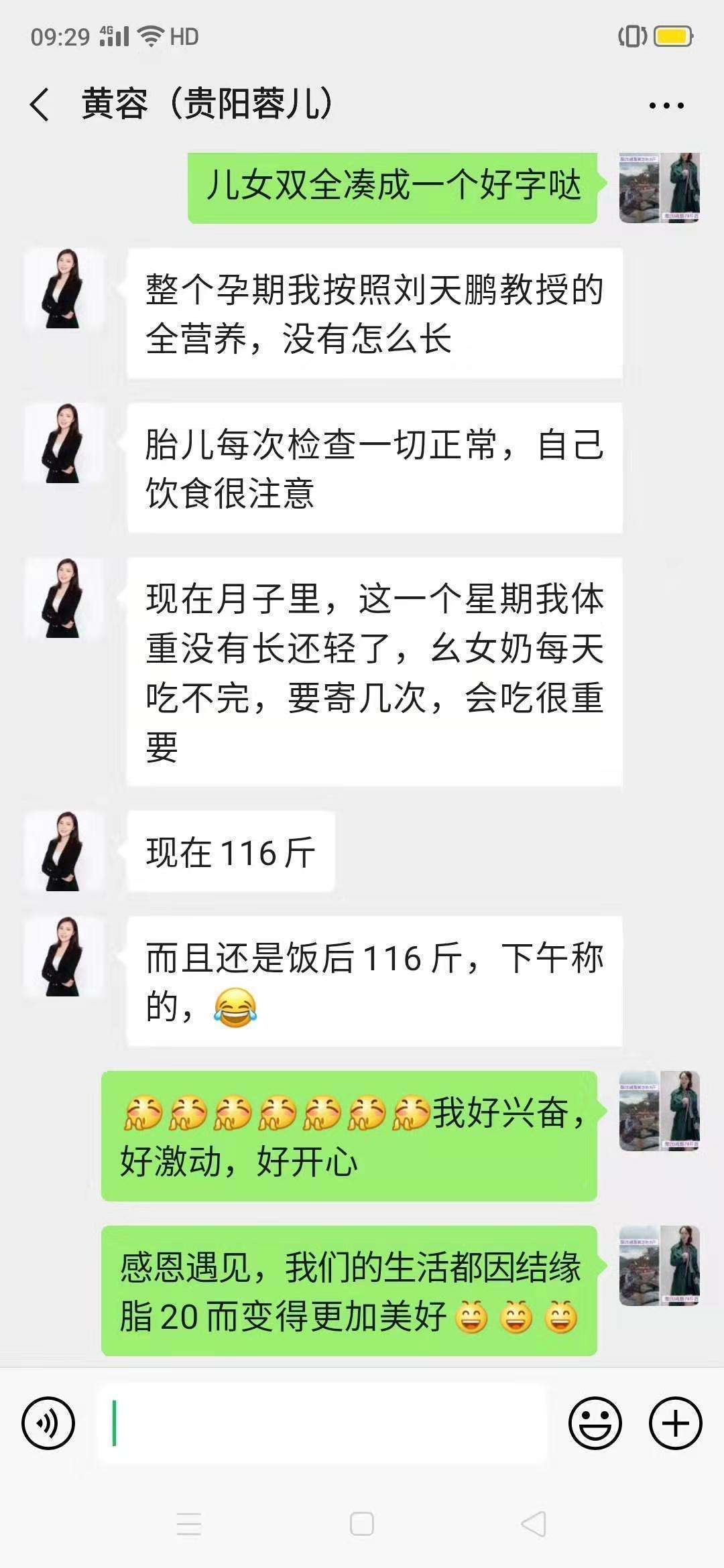
Task: Open the plus attachments menu
Action: (x=675, y=1423)
